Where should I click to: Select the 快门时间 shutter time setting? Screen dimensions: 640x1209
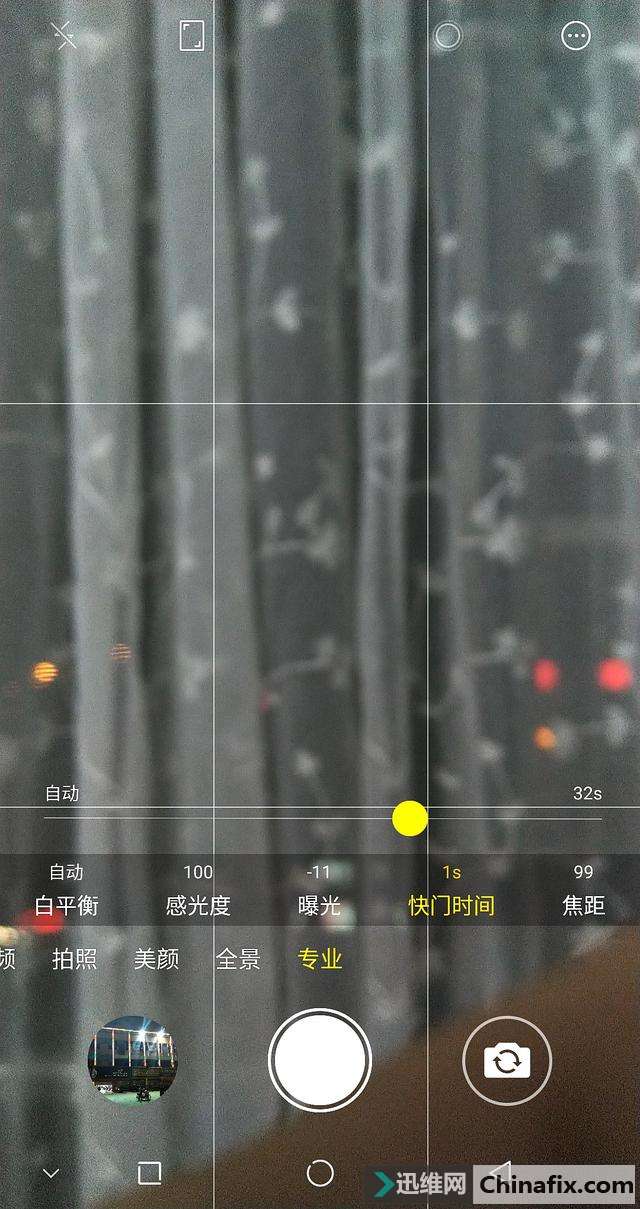click(x=451, y=905)
